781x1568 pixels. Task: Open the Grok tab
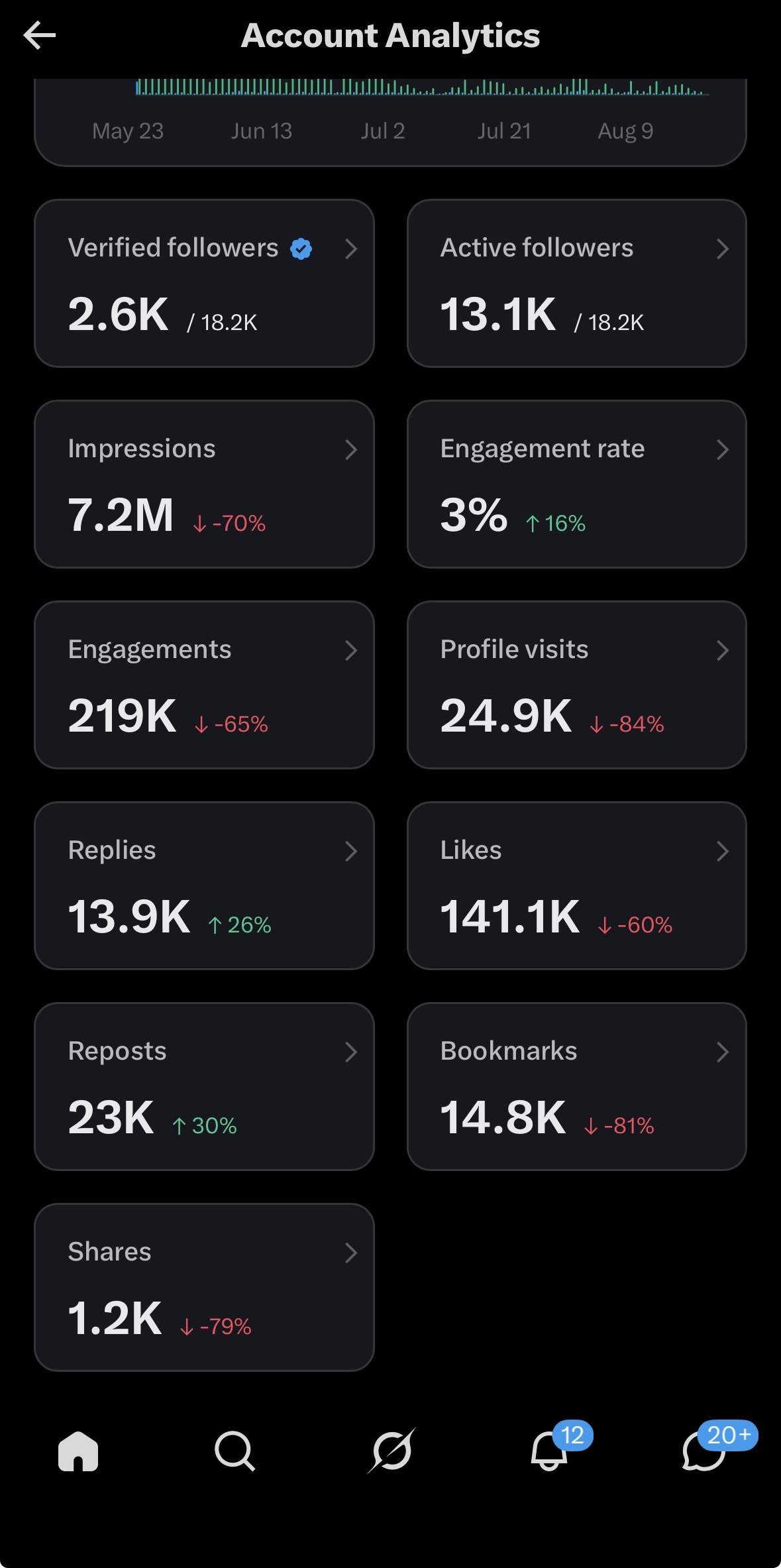(391, 1451)
